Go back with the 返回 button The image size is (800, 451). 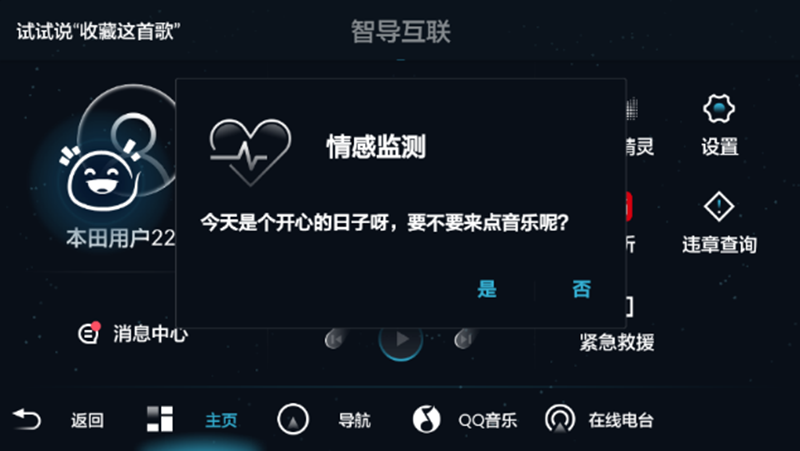[60, 420]
